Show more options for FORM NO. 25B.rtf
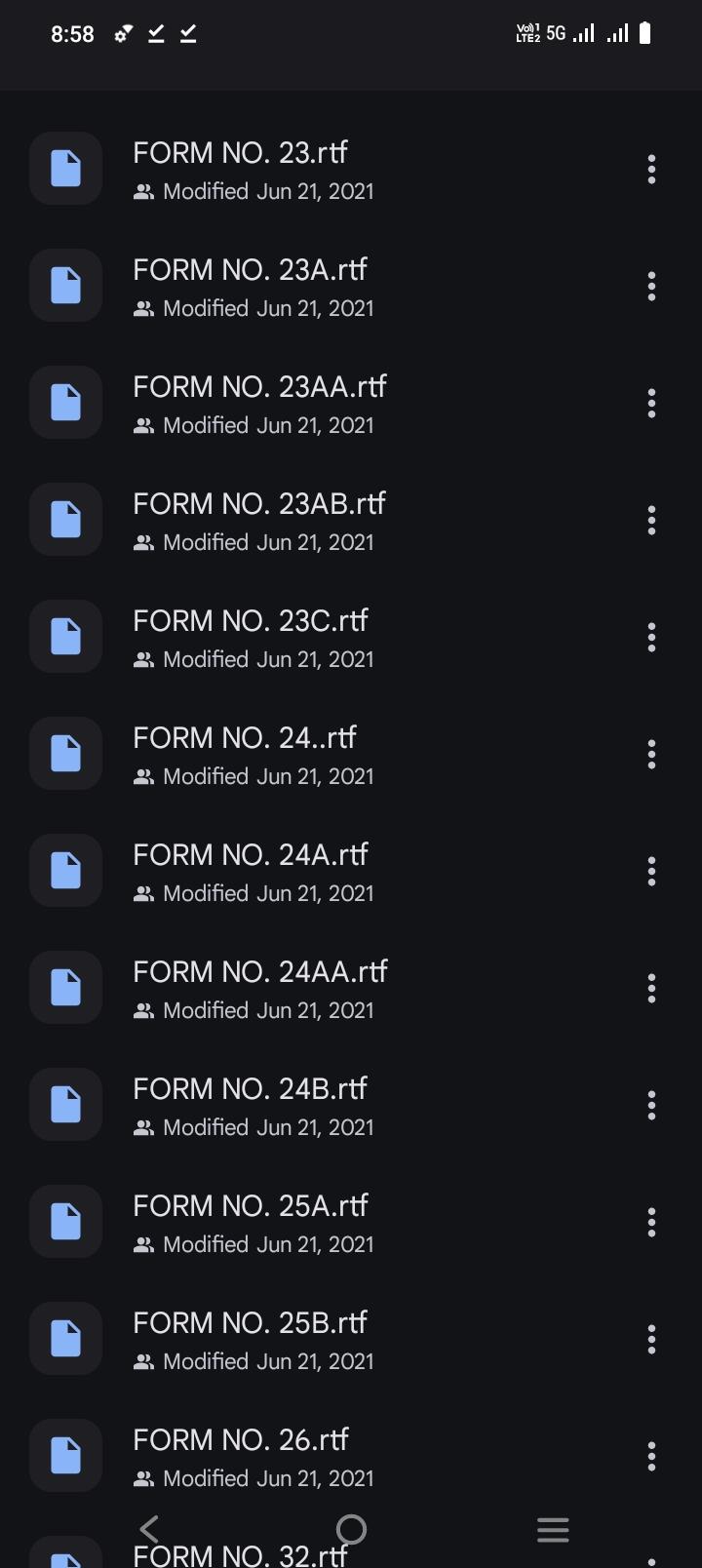This screenshot has height=1568, width=702. (x=651, y=1340)
